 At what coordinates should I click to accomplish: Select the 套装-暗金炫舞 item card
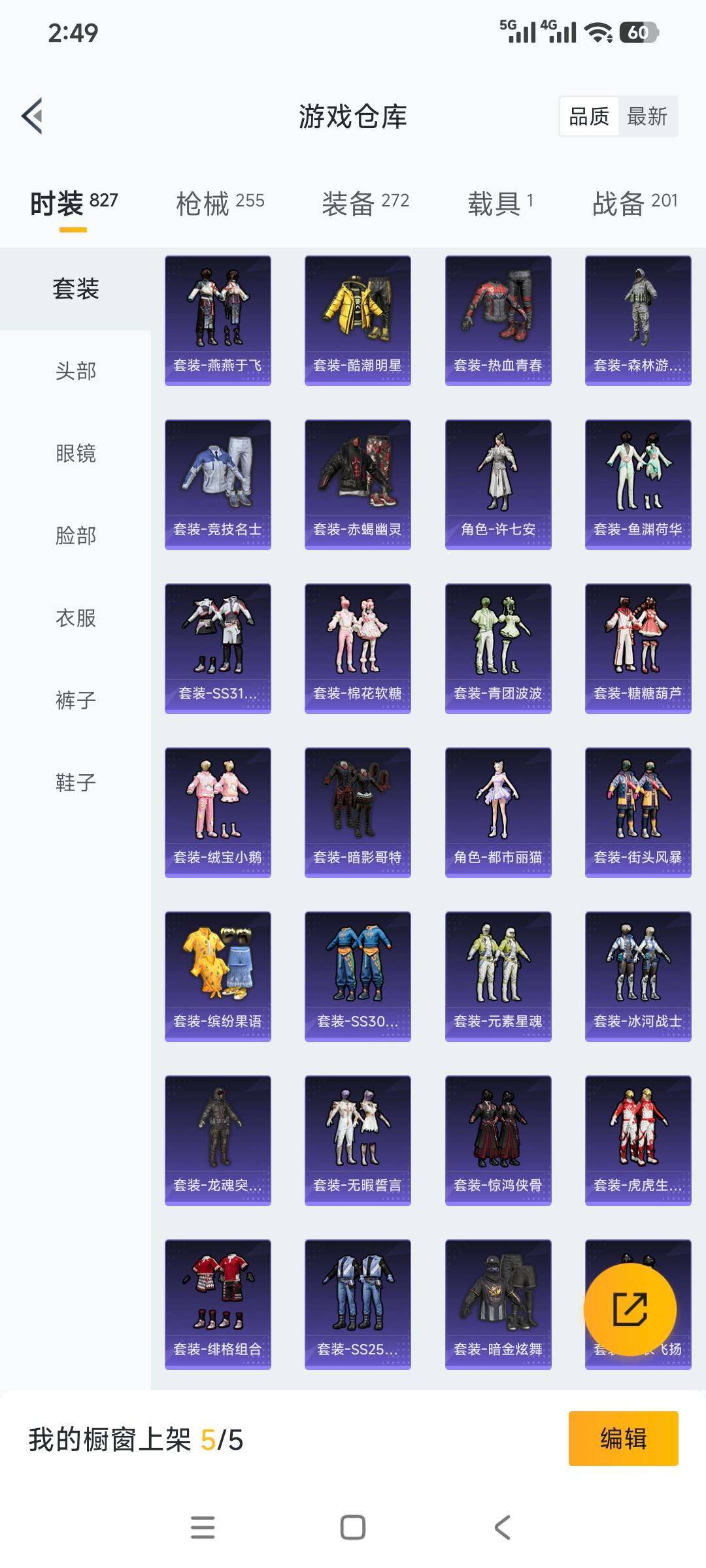point(498,1300)
